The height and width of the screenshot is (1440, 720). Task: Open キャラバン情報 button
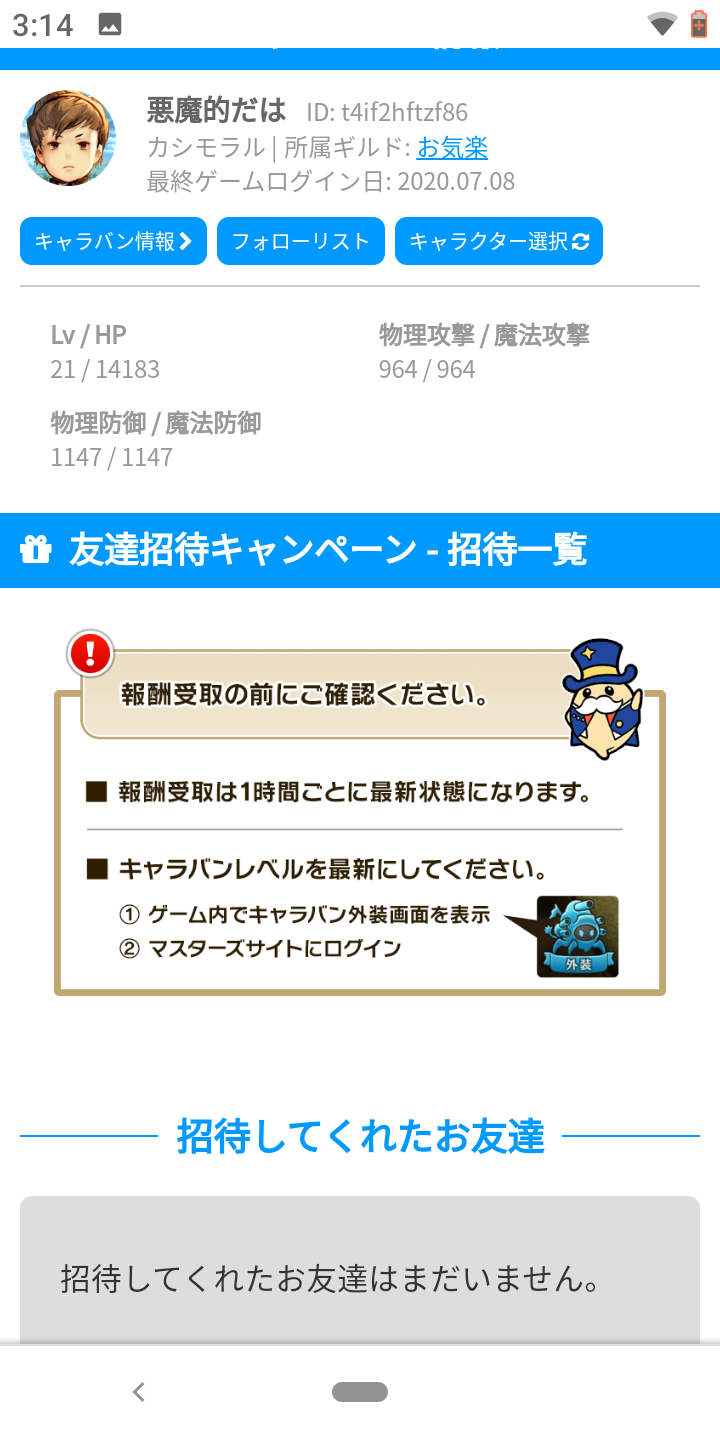click(113, 241)
